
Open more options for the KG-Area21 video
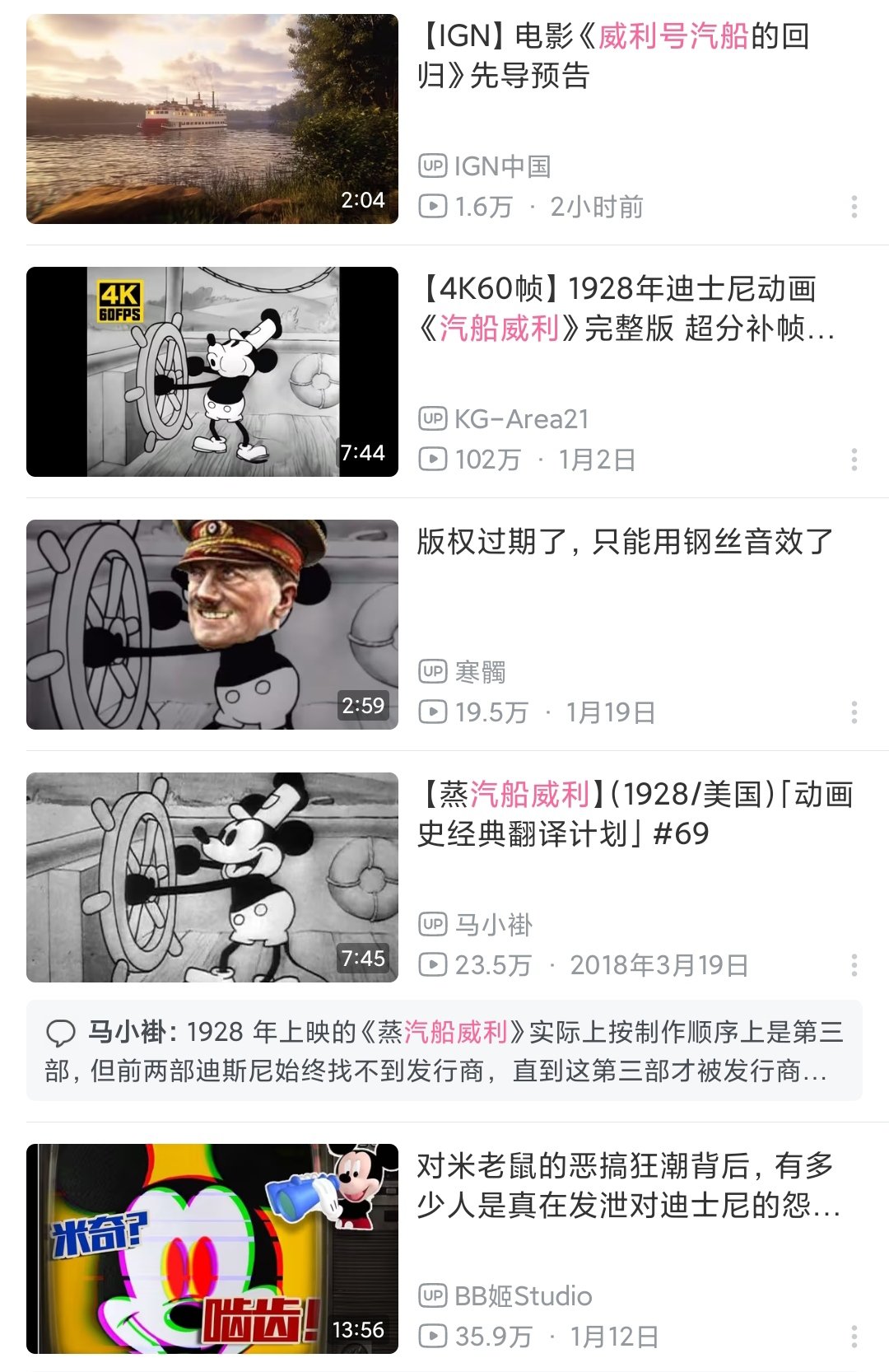click(854, 460)
